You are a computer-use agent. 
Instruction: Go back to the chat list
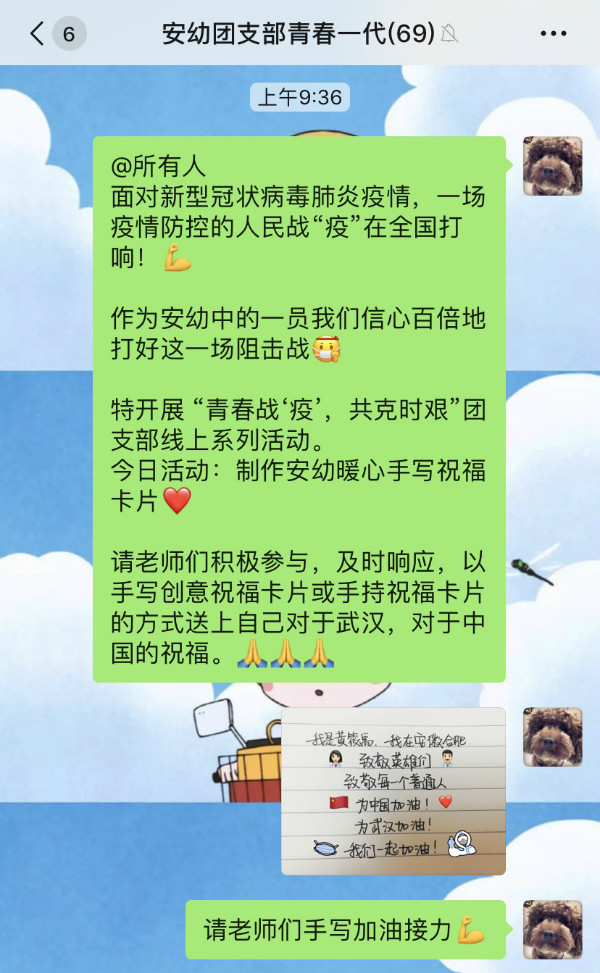[38, 34]
